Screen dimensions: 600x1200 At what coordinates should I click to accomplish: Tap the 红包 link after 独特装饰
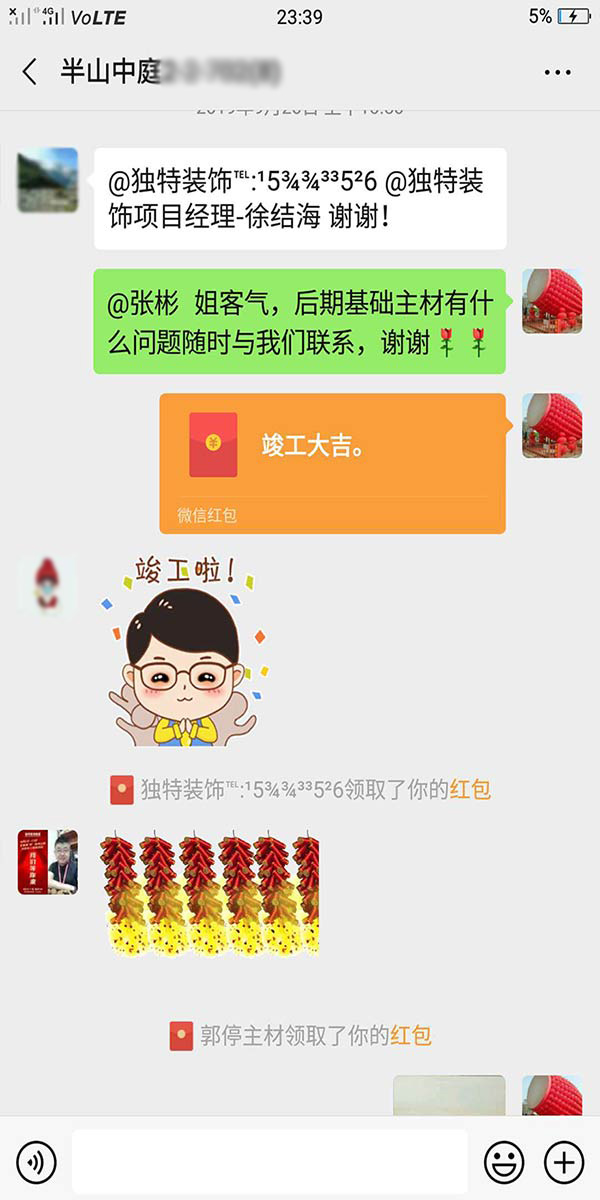coord(470,790)
